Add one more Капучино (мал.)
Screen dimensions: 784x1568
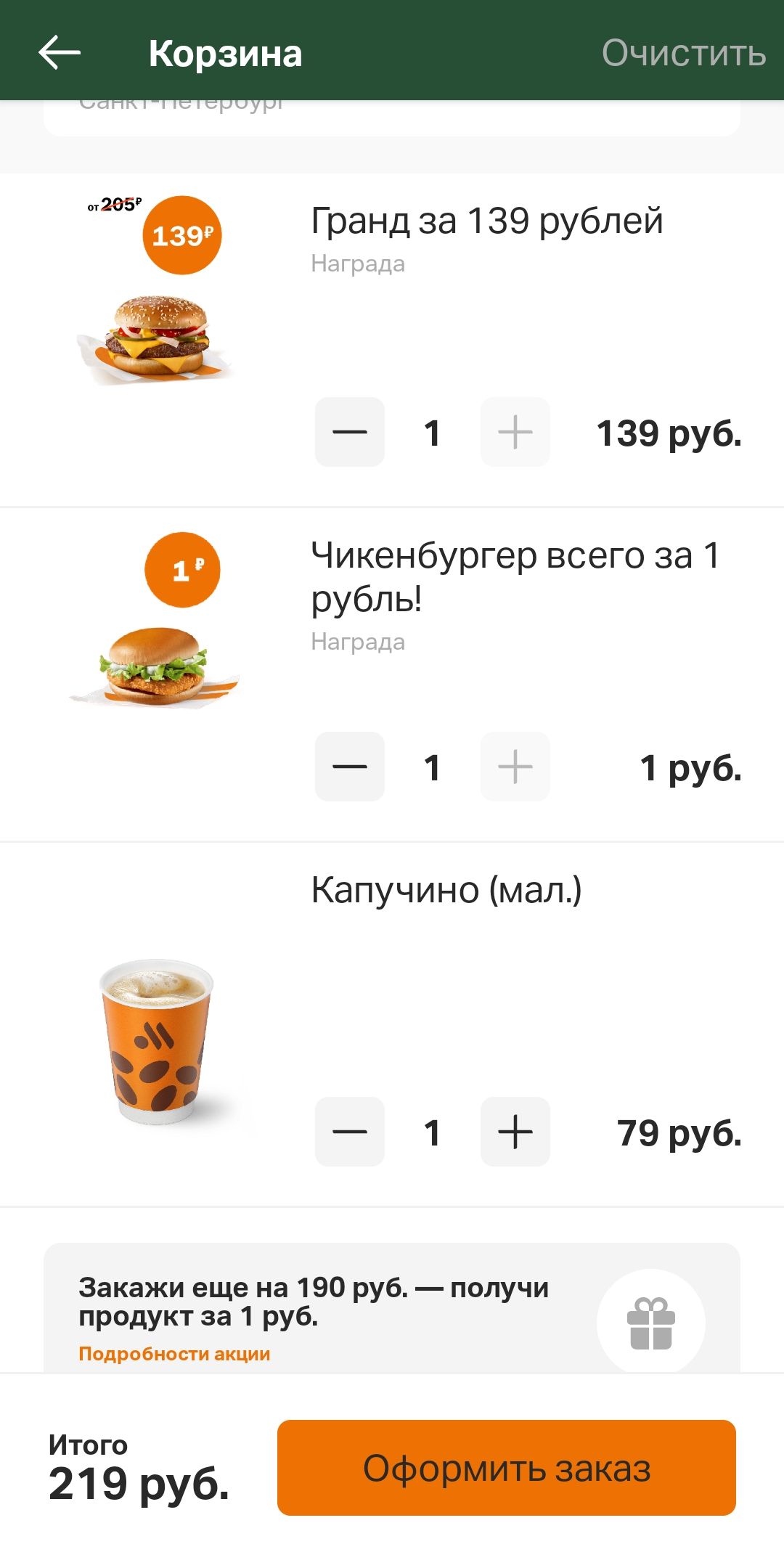click(x=515, y=1132)
